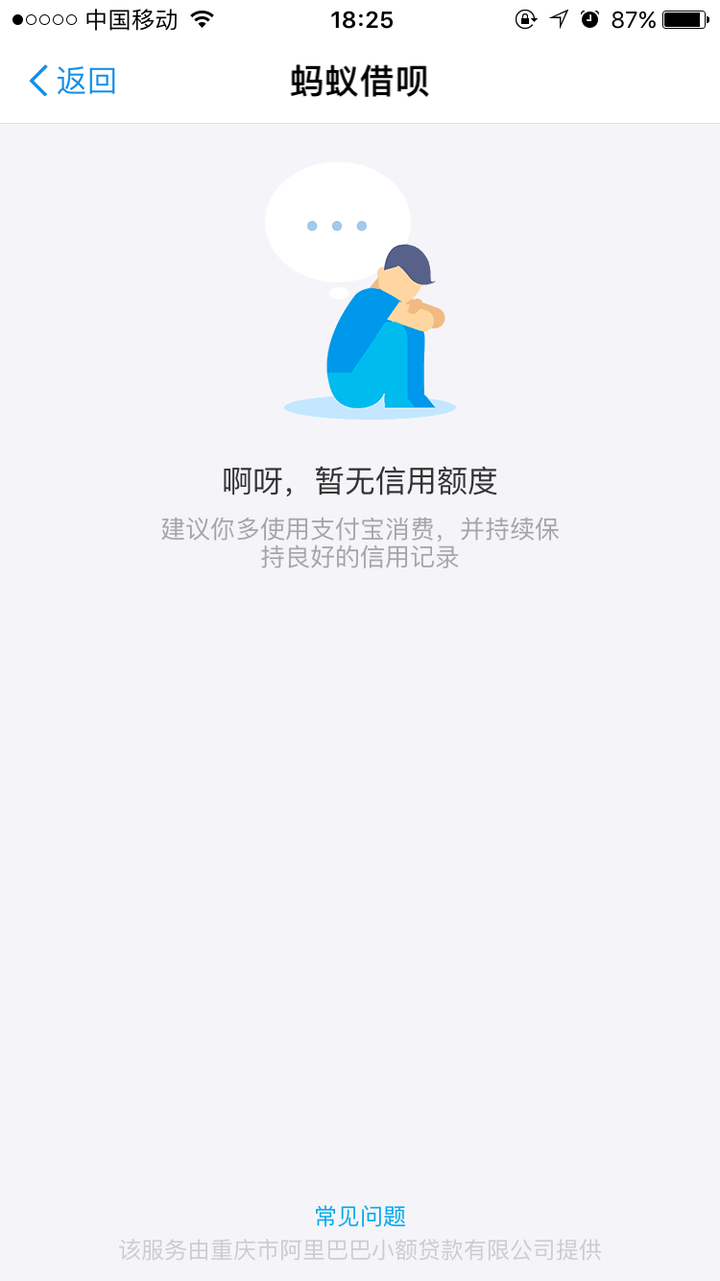Open the 常见问题 link
Screen dimensions: 720x1281
[360, 1216]
